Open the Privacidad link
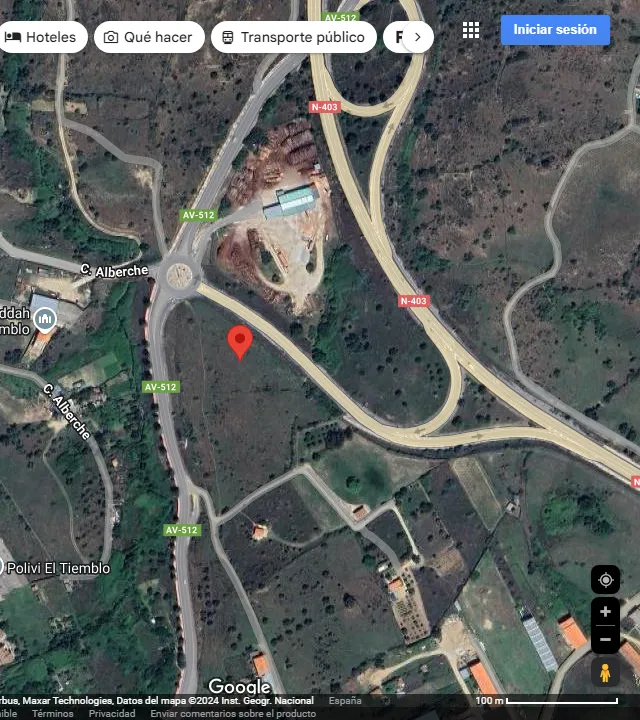 pyautogui.click(x=112, y=714)
